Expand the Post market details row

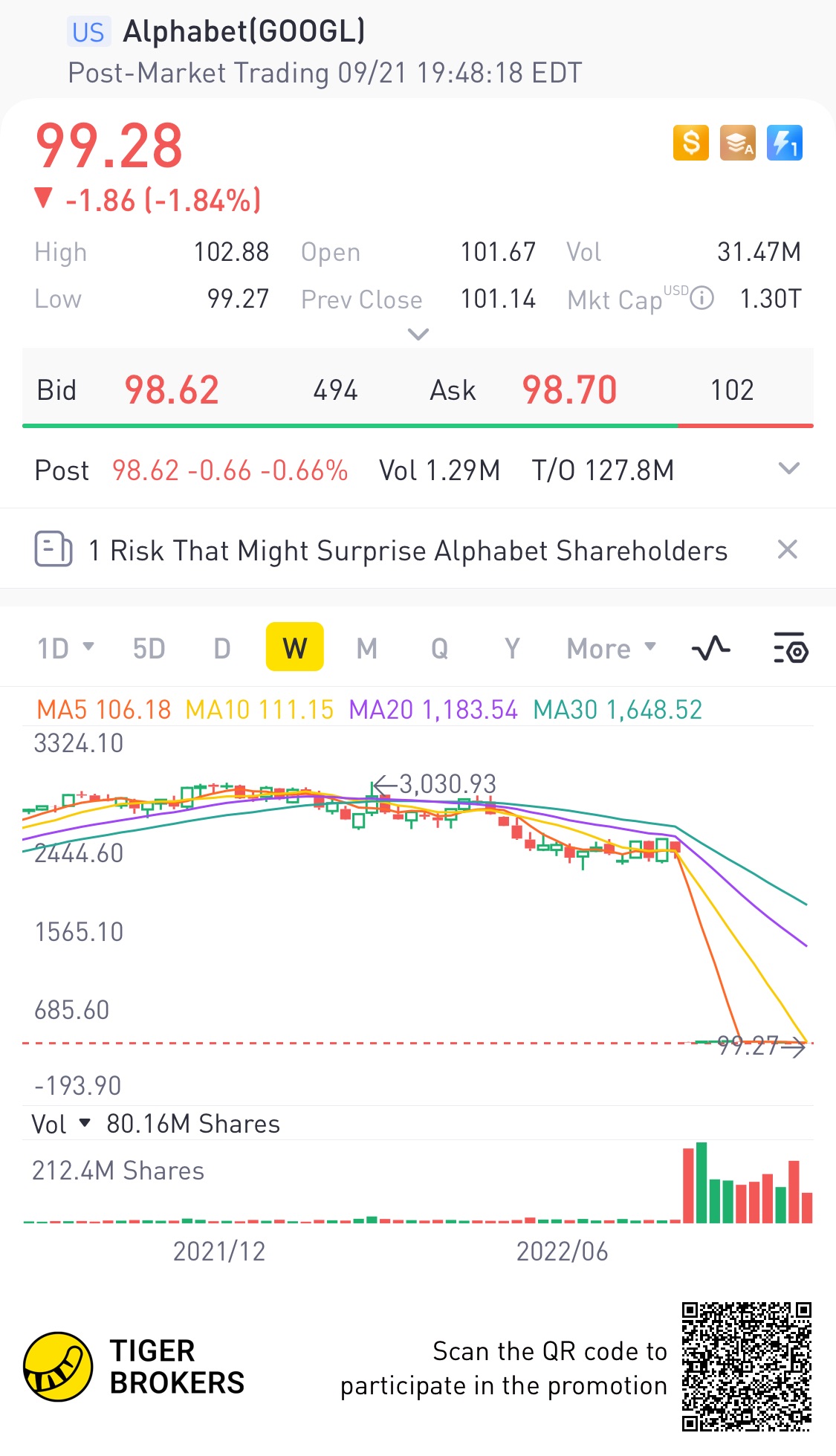(x=788, y=469)
